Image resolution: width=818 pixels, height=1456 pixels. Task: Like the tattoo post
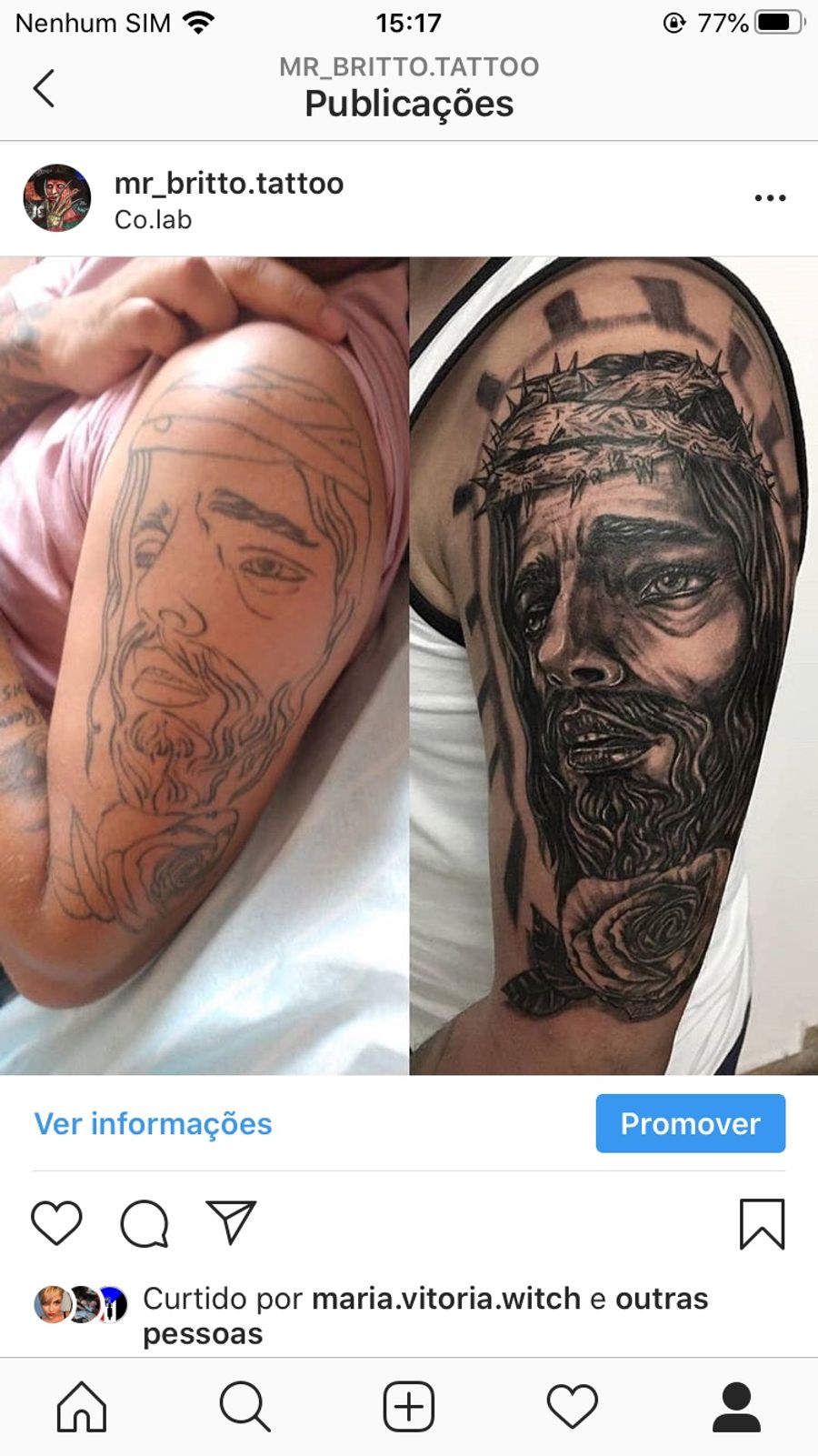(x=56, y=1222)
